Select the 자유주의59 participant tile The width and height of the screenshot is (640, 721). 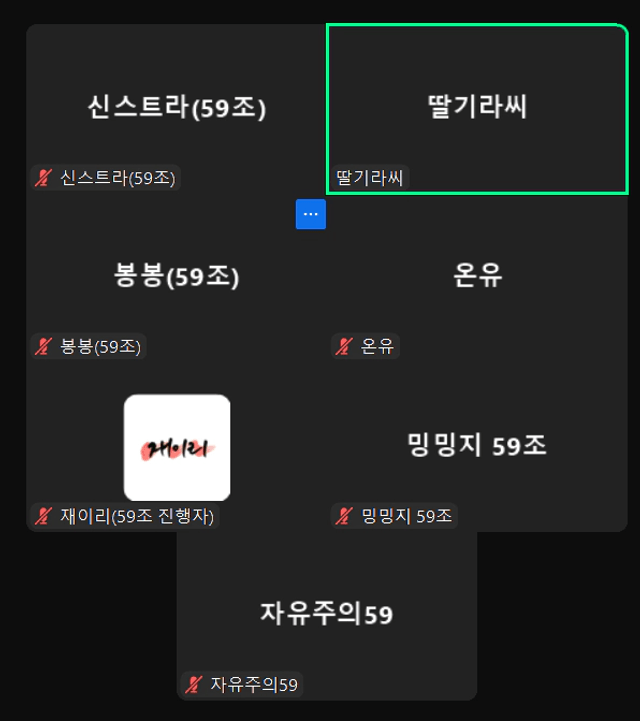point(326,614)
